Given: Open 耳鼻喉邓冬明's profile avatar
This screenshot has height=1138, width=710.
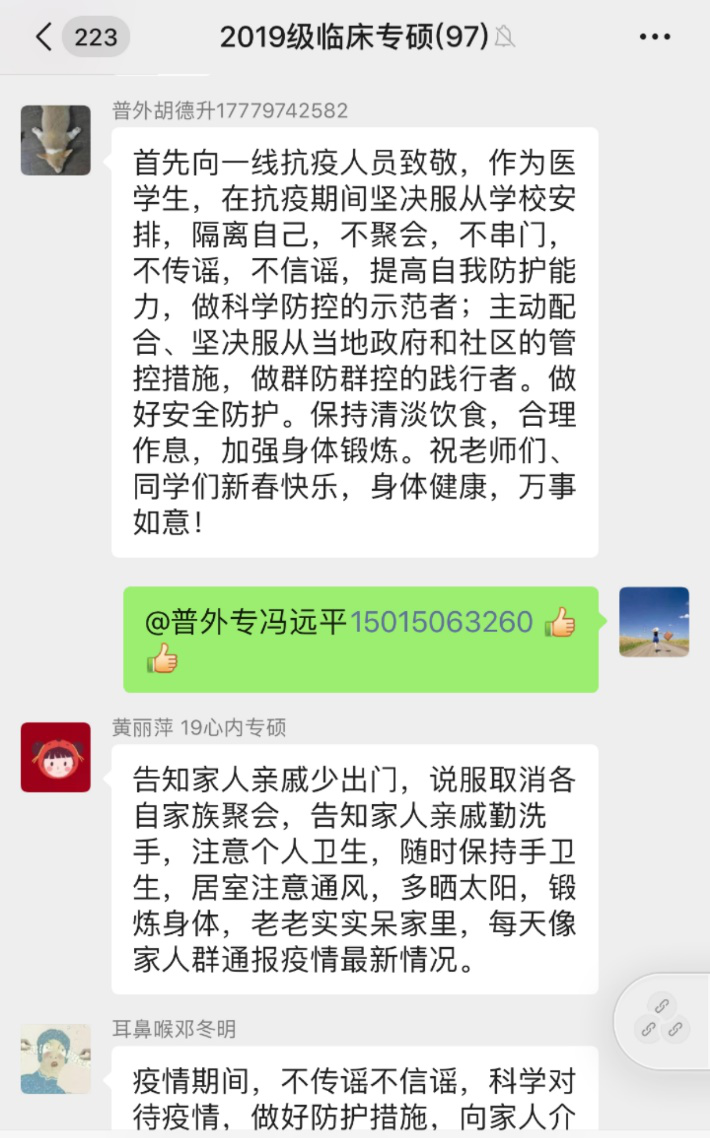Looking at the screenshot, I should [x=56, y=1059].
